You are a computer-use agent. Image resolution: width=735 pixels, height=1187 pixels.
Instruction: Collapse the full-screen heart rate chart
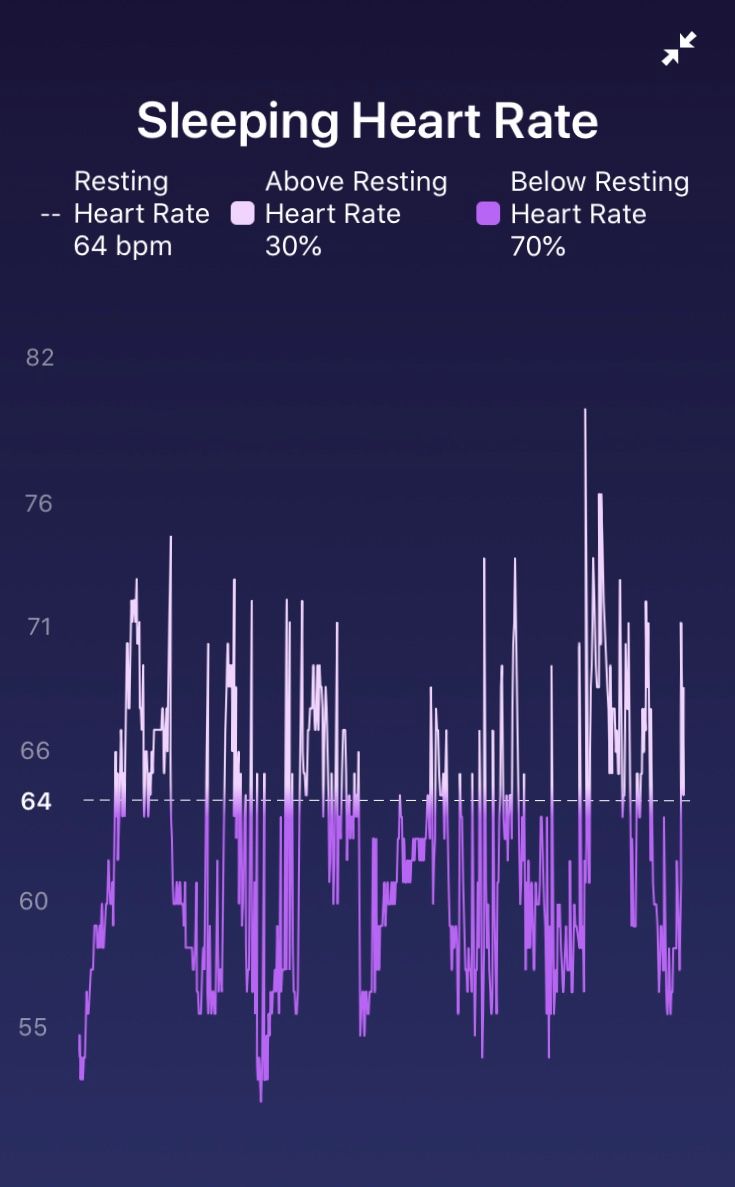click(679, 49)
